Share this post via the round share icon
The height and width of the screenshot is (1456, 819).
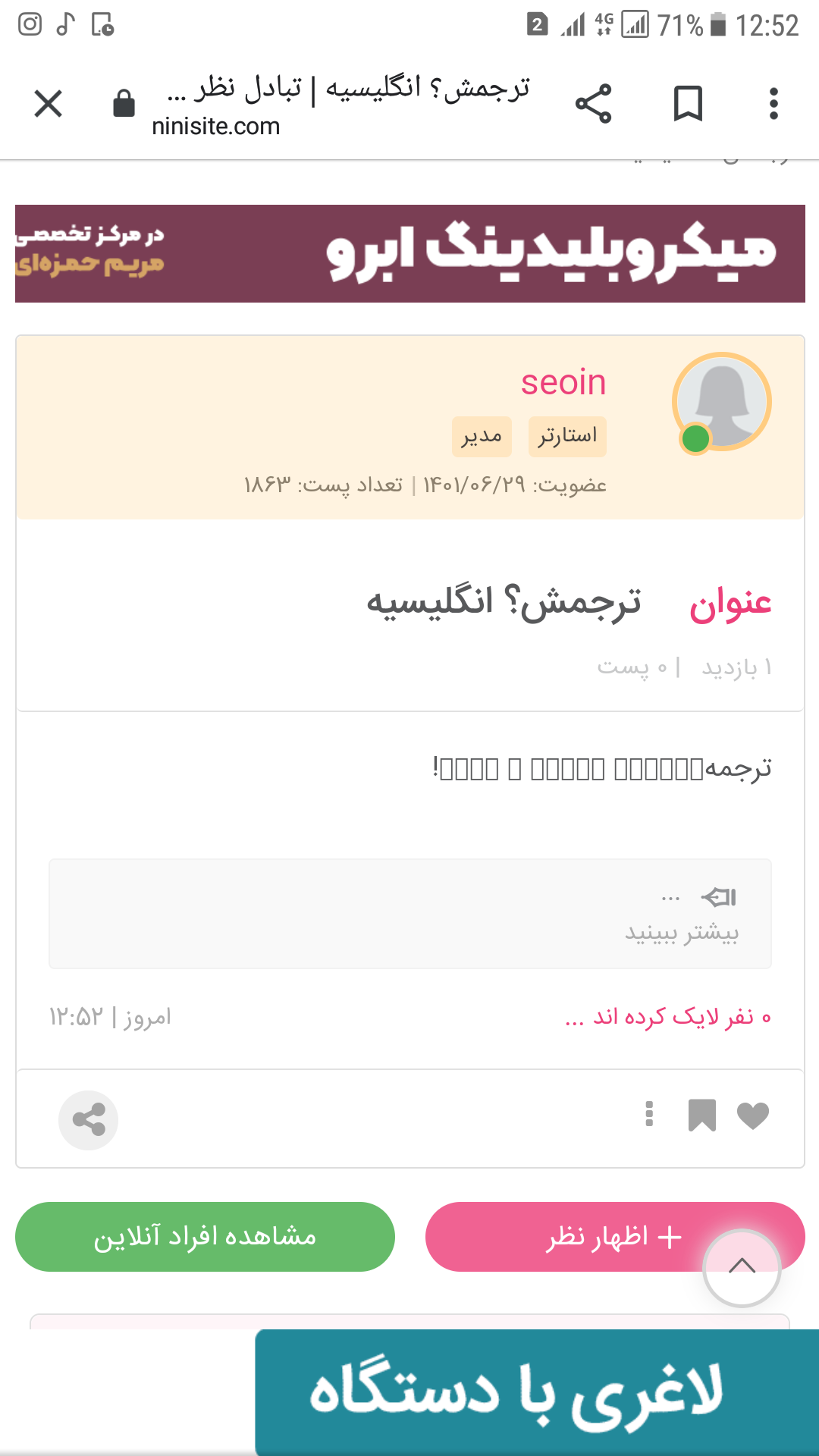[x=89, y=1120]
